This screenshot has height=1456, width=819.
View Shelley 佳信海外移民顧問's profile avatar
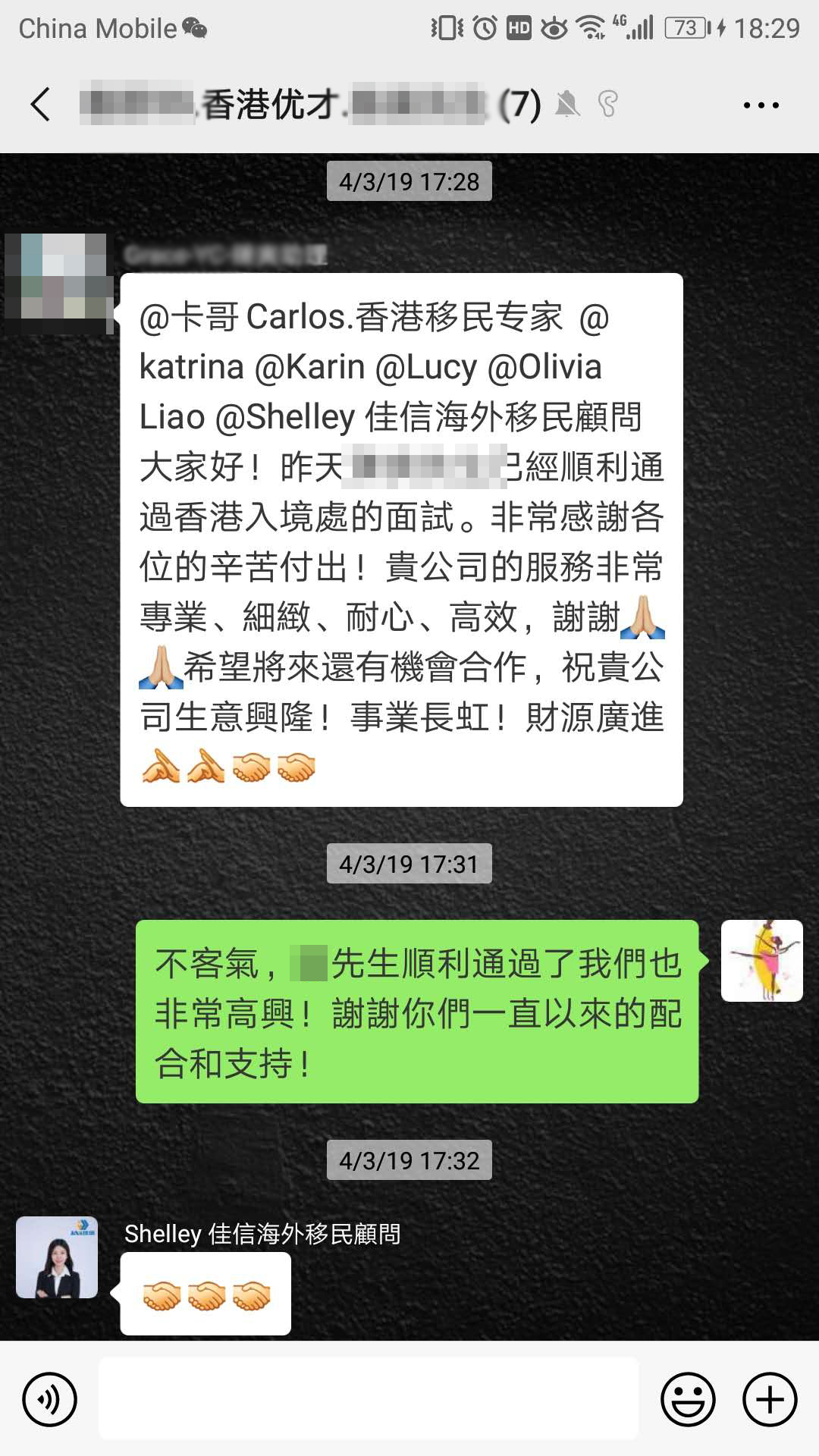(x=57, y=1257)
